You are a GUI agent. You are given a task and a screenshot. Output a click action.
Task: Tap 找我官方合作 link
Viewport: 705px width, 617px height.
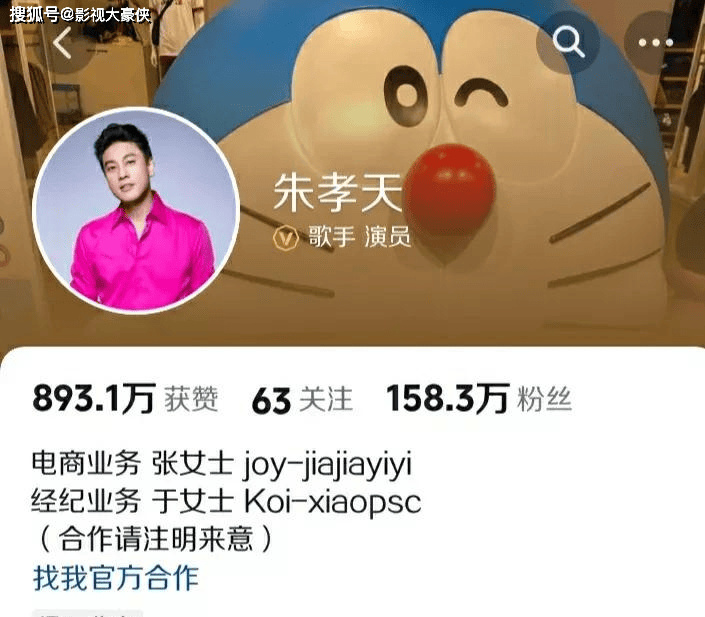[x=116, y=577]
